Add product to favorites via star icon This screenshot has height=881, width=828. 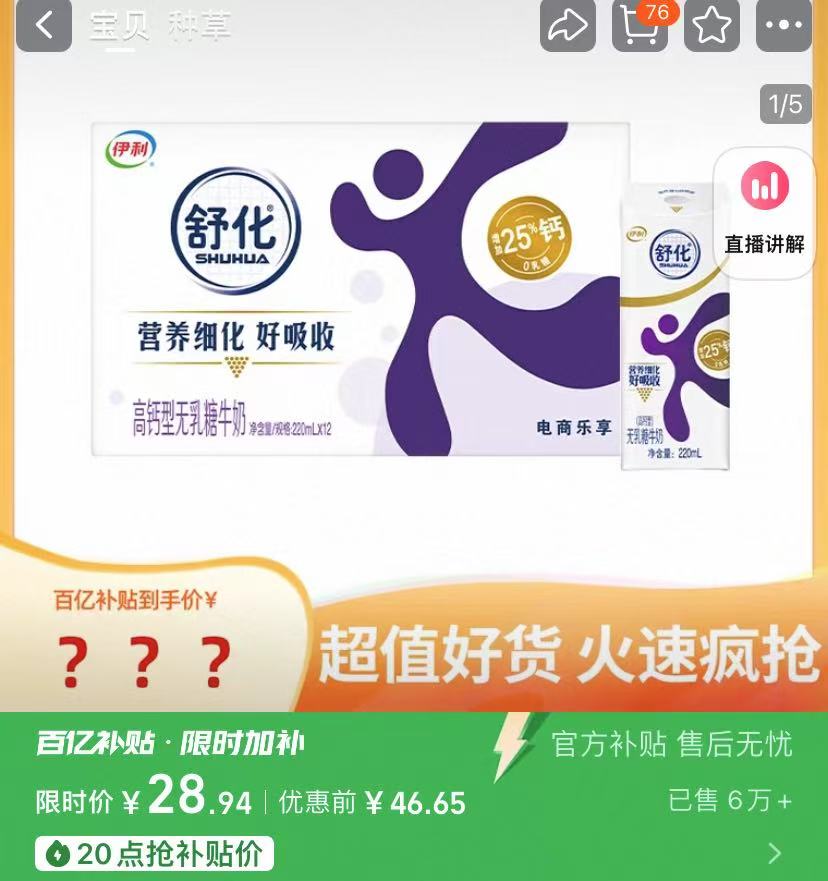[x=711, y=26]
